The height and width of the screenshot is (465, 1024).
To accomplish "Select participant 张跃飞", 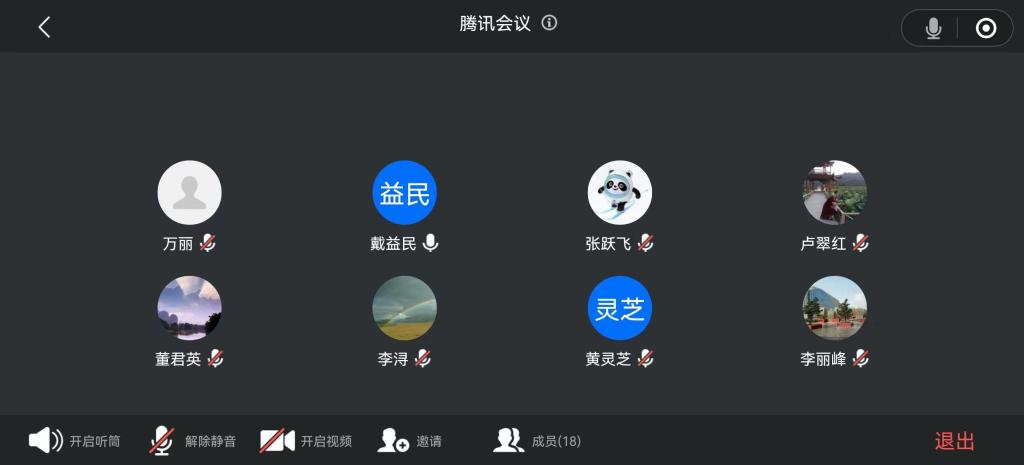I will point(619,193).
